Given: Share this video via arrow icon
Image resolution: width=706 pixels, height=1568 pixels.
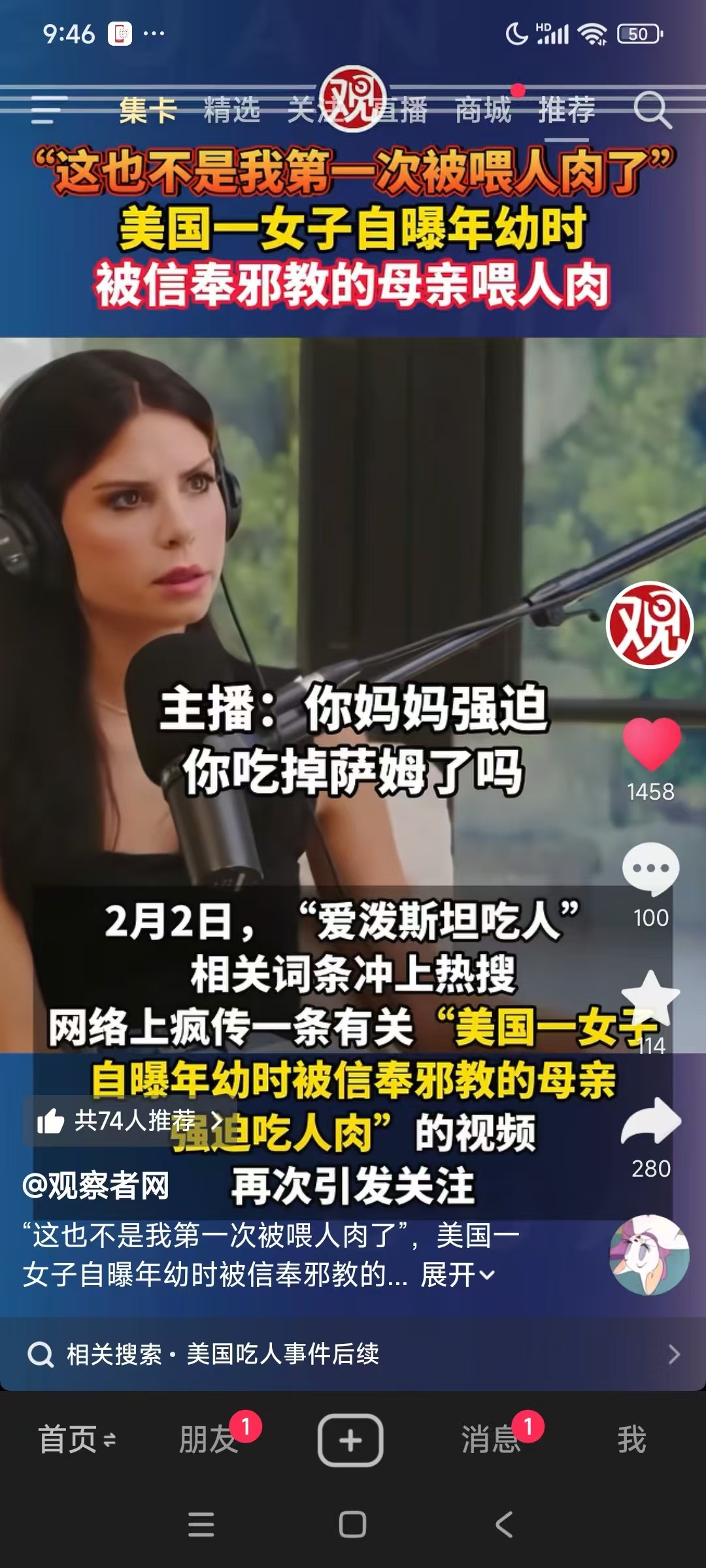Looking at the screenshot, I should tap(650, 1122).
